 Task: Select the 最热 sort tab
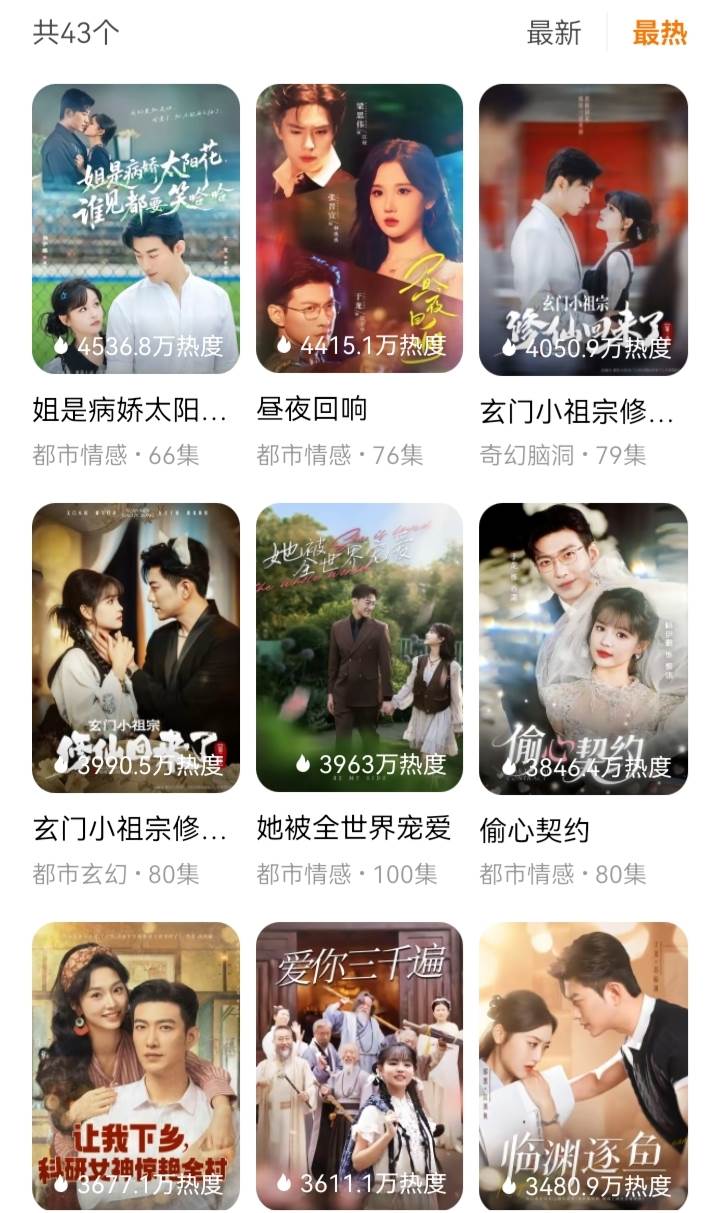point(659,32)
